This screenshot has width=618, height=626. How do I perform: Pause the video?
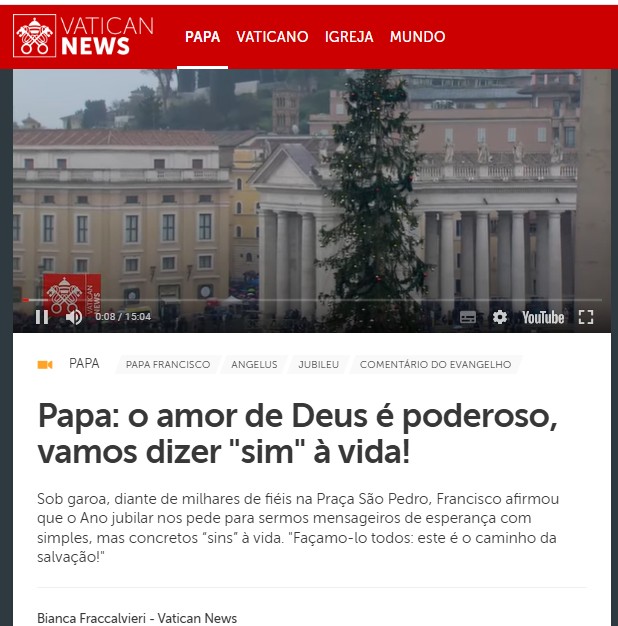pos(42,317)
